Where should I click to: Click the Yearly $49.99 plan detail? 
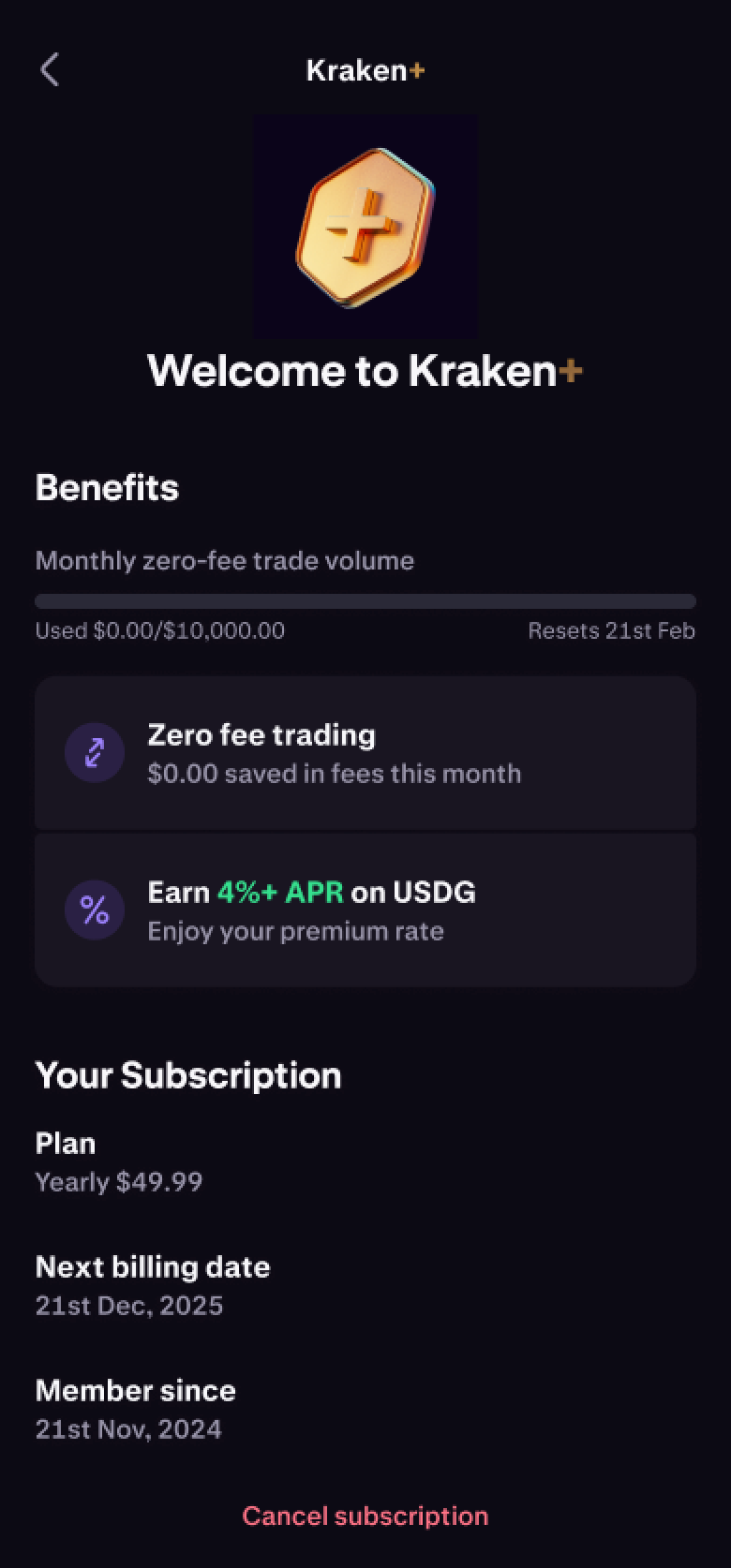pos(118,1181)
